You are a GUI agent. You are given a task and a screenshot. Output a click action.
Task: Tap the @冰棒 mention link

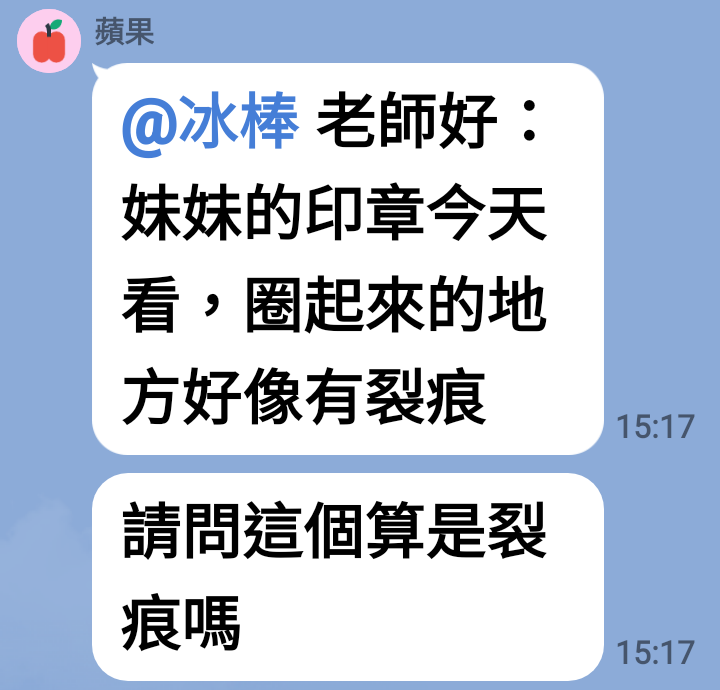(210, 127)
